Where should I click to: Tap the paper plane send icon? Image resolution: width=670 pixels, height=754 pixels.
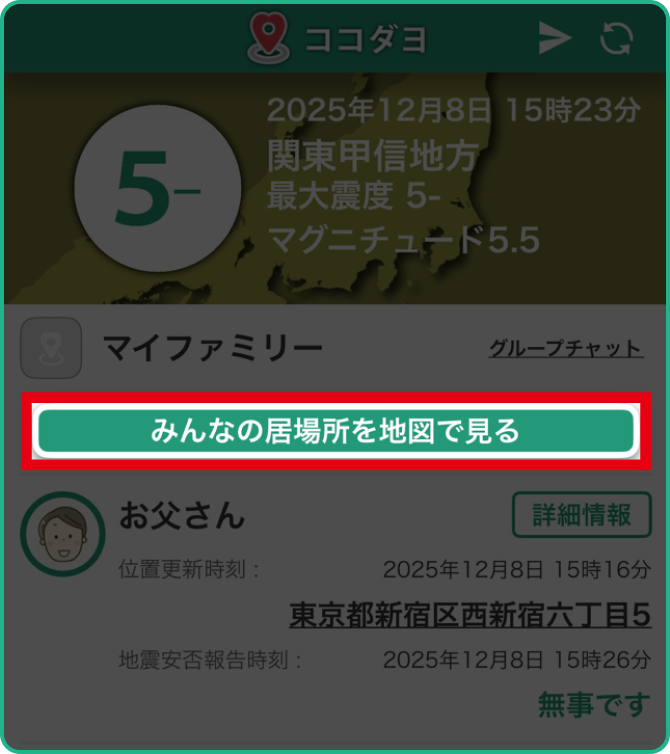click(x=555, y=39)
